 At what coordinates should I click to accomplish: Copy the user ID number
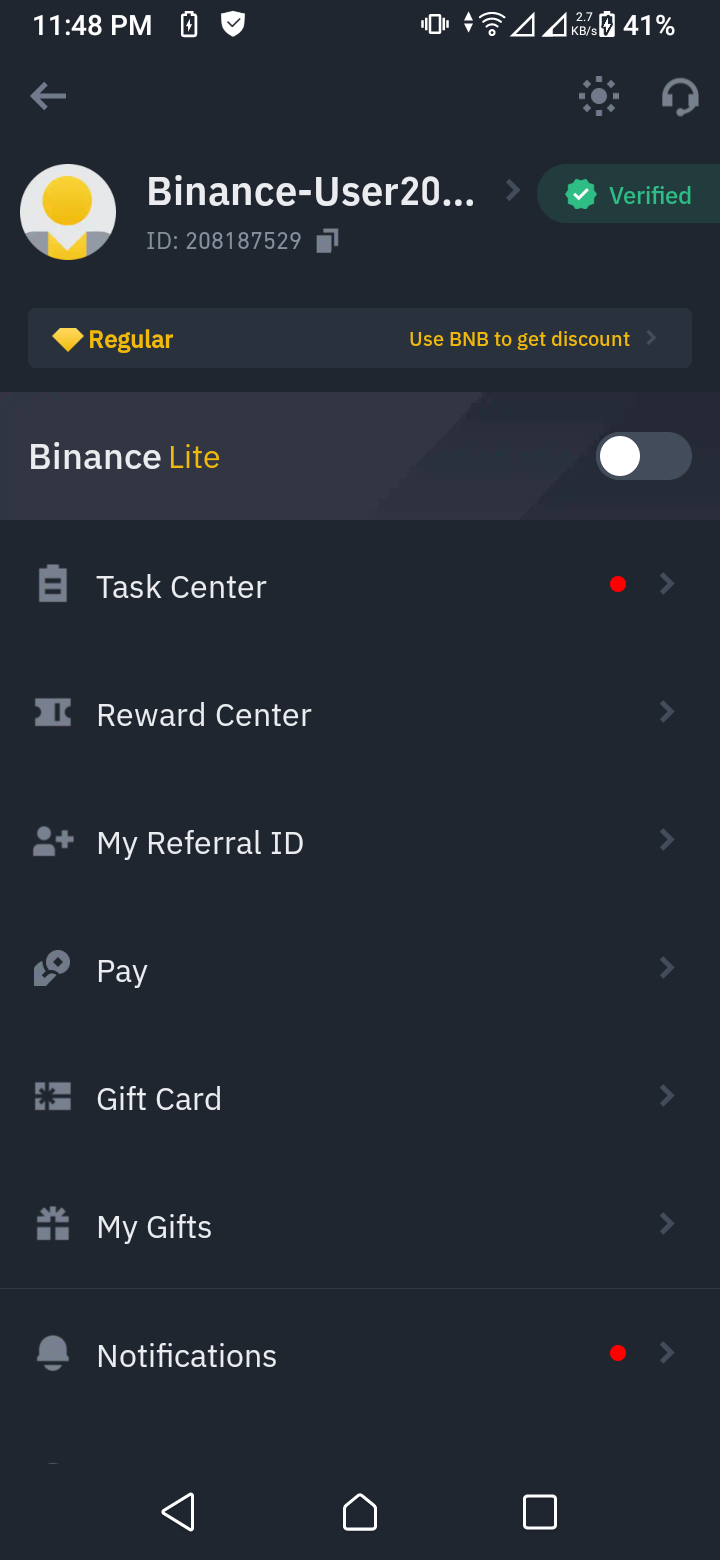click(328, 241)
